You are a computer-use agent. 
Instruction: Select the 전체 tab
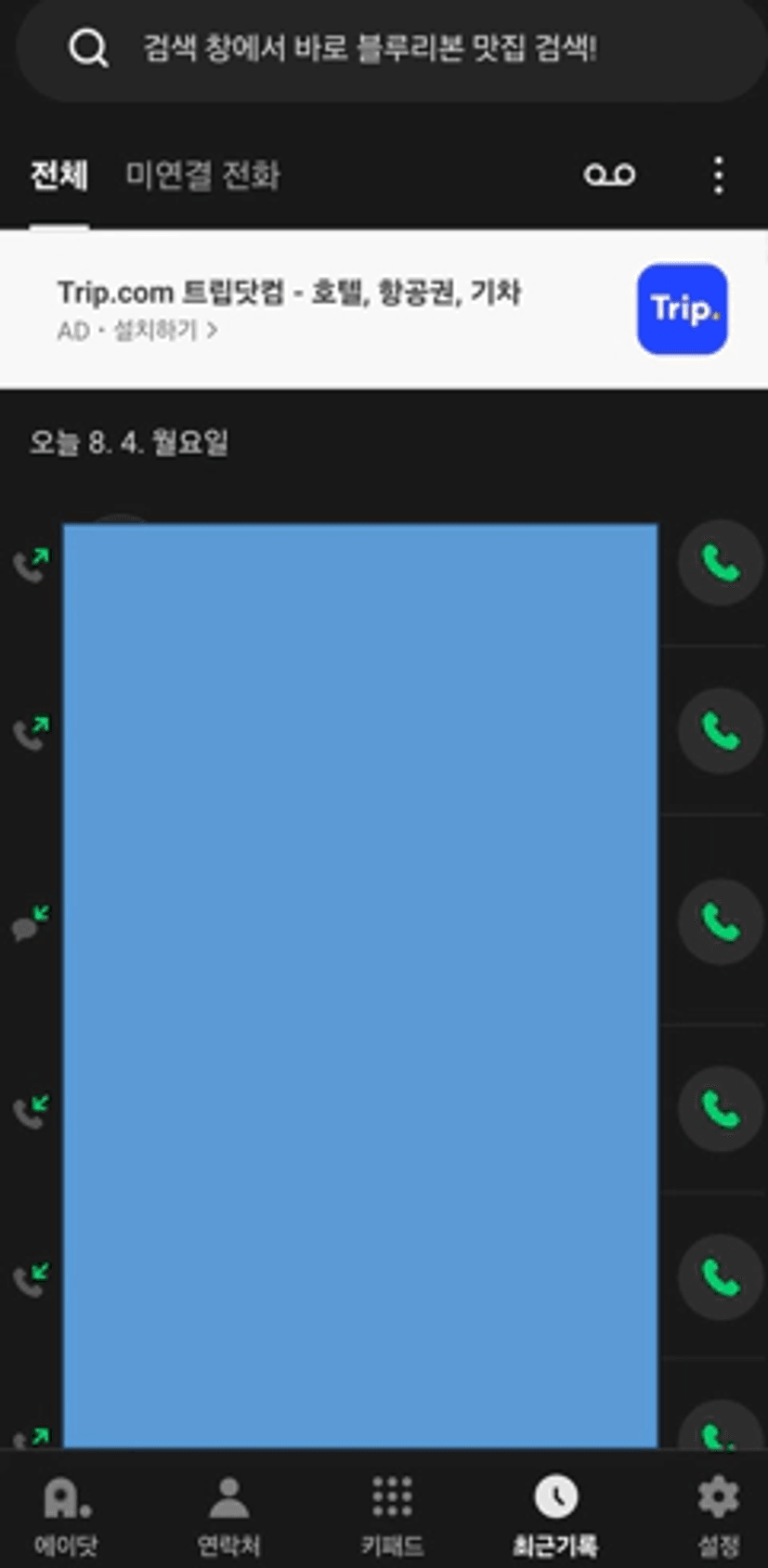(x=59, y=175)
